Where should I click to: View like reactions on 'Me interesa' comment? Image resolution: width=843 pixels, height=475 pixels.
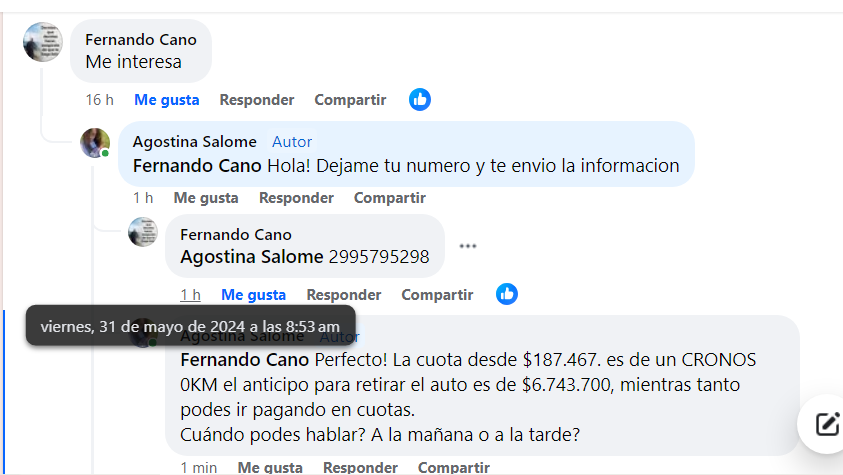[420, 99]
